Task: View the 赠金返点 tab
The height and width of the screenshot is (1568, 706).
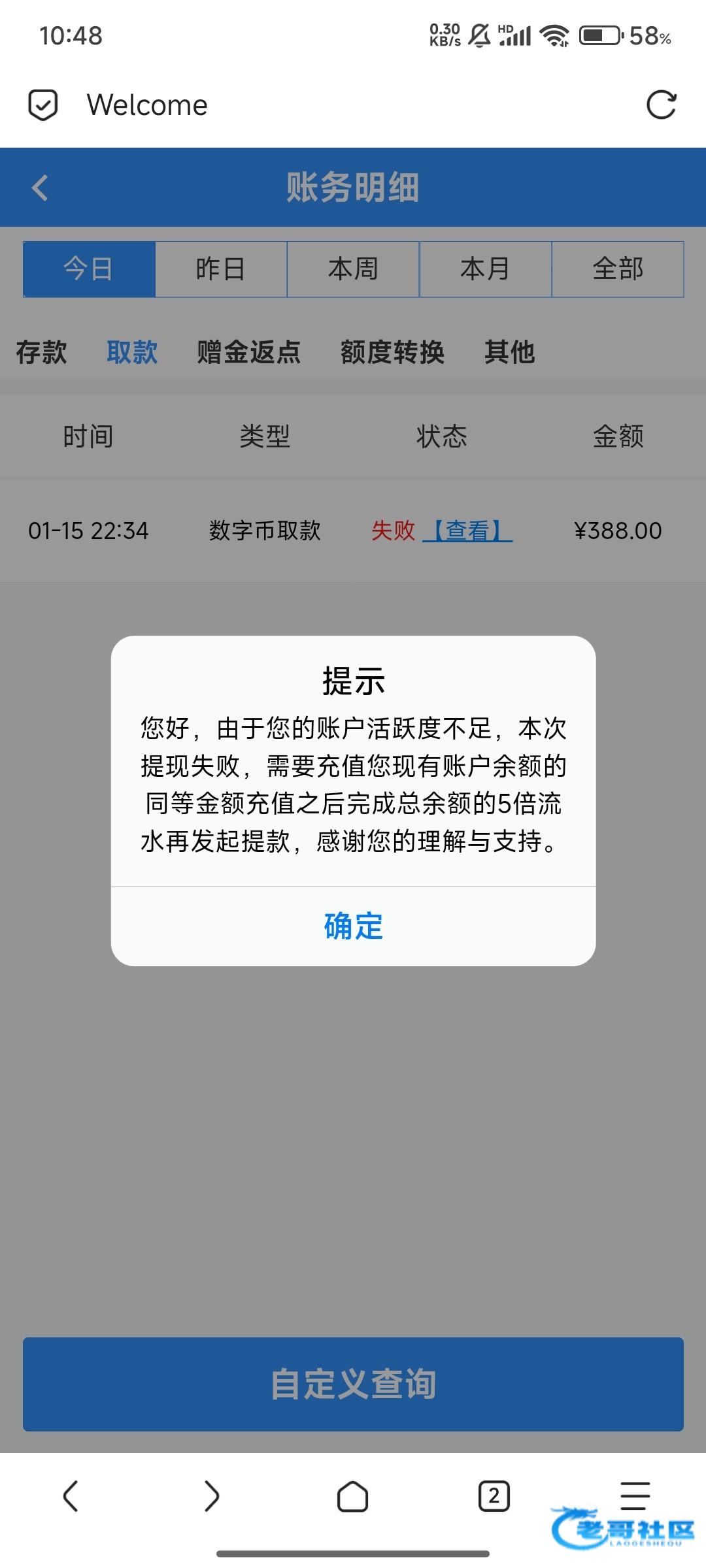Action: 248,352
